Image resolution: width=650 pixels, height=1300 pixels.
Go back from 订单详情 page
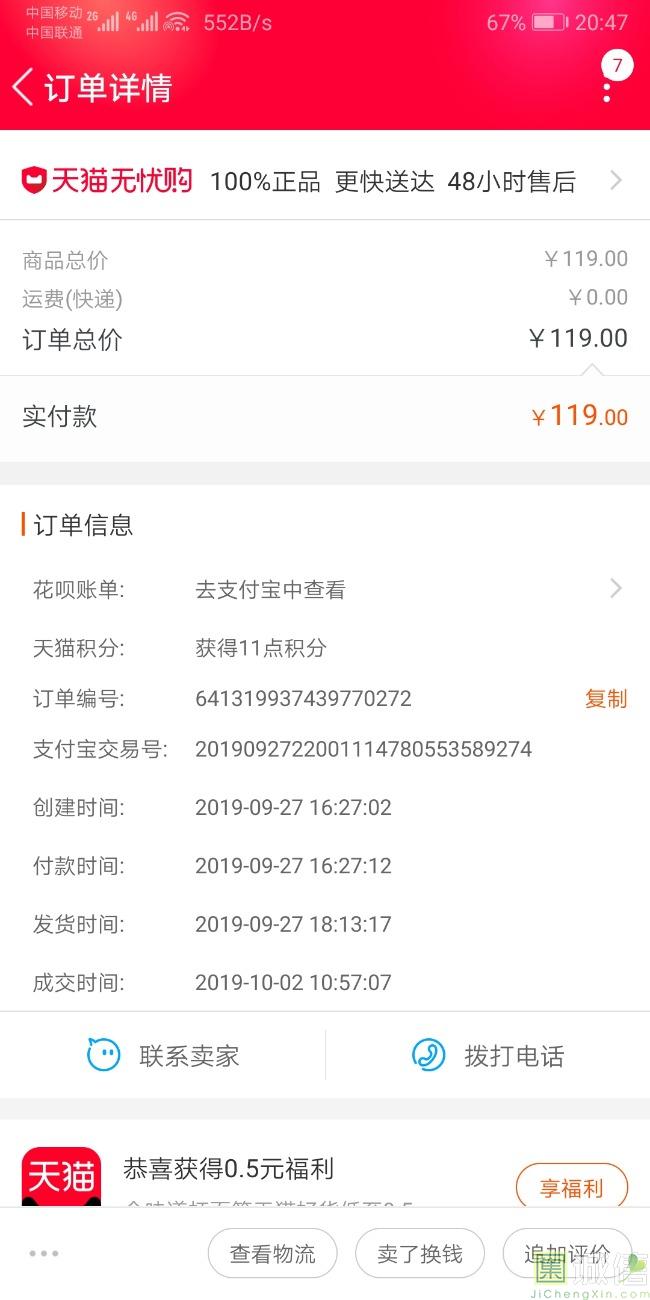[23, 87]
